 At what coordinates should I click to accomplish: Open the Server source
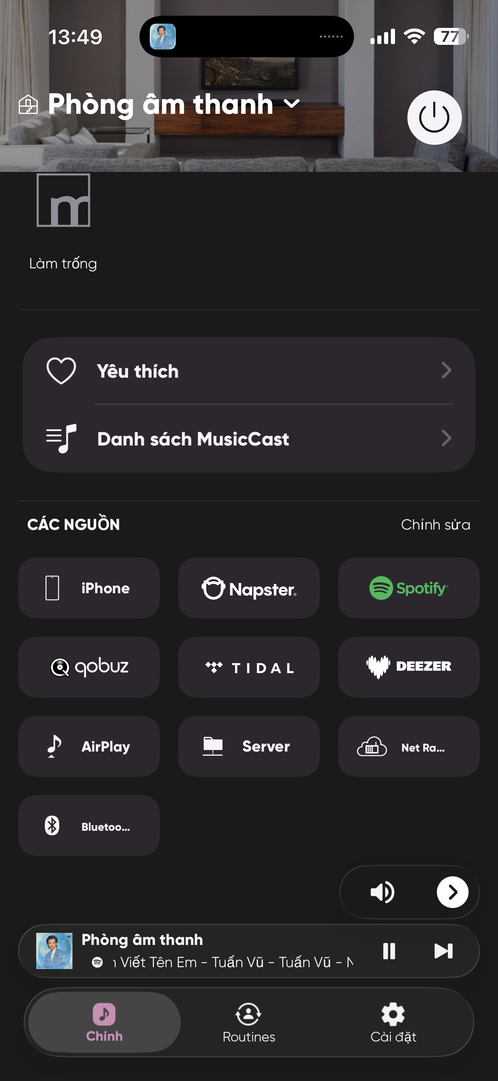click(249, 746)
